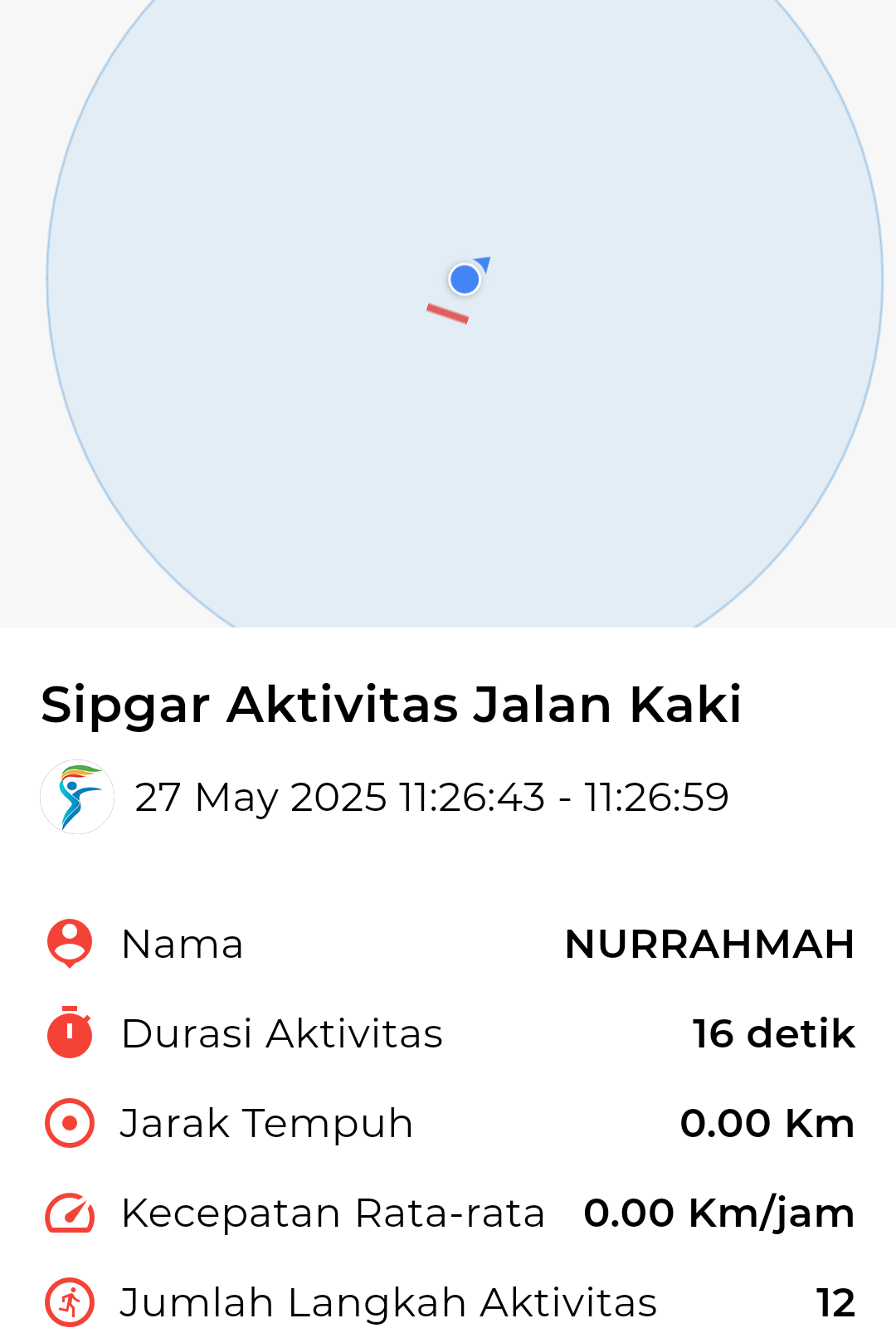Select the speedometer icon for Kecepatan Rata-rata
This screenshot has height=1333, width=896.
pos(68,1212)
